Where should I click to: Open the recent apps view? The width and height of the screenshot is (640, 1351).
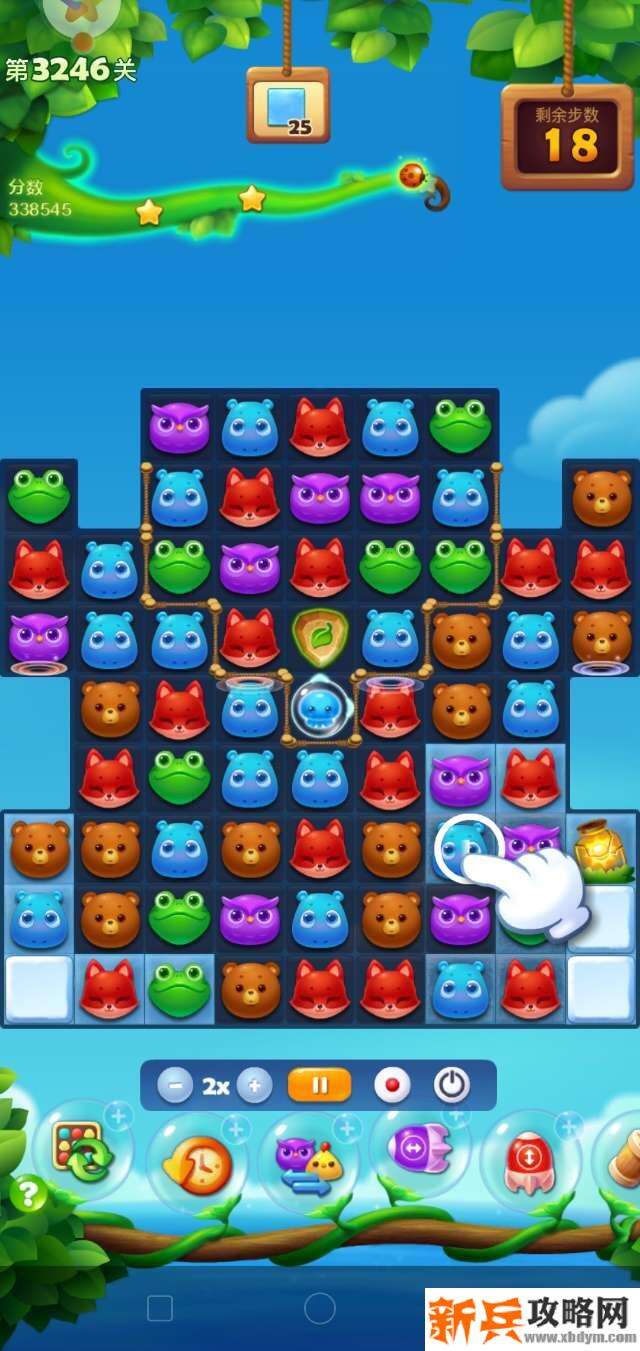tap(160, 1308)
